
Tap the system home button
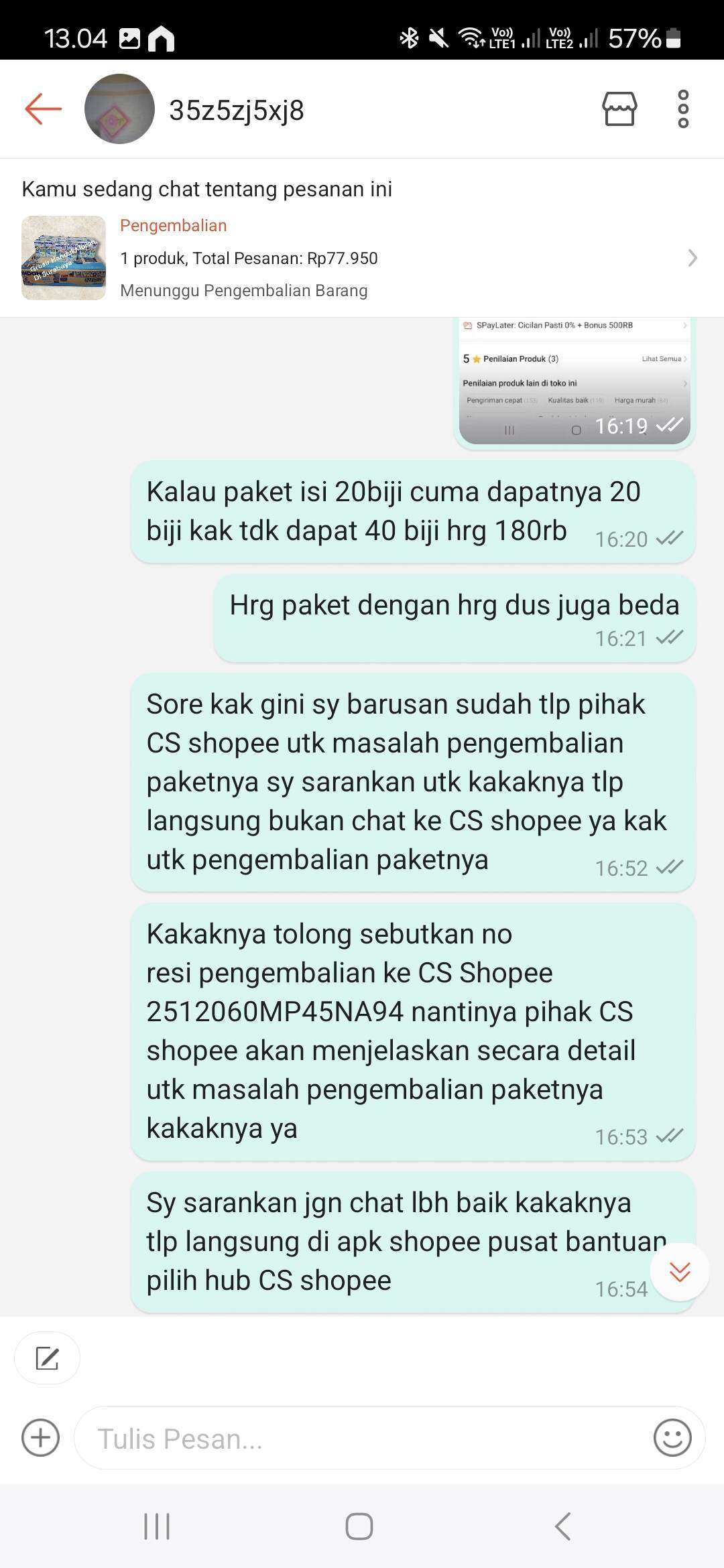359,1527
